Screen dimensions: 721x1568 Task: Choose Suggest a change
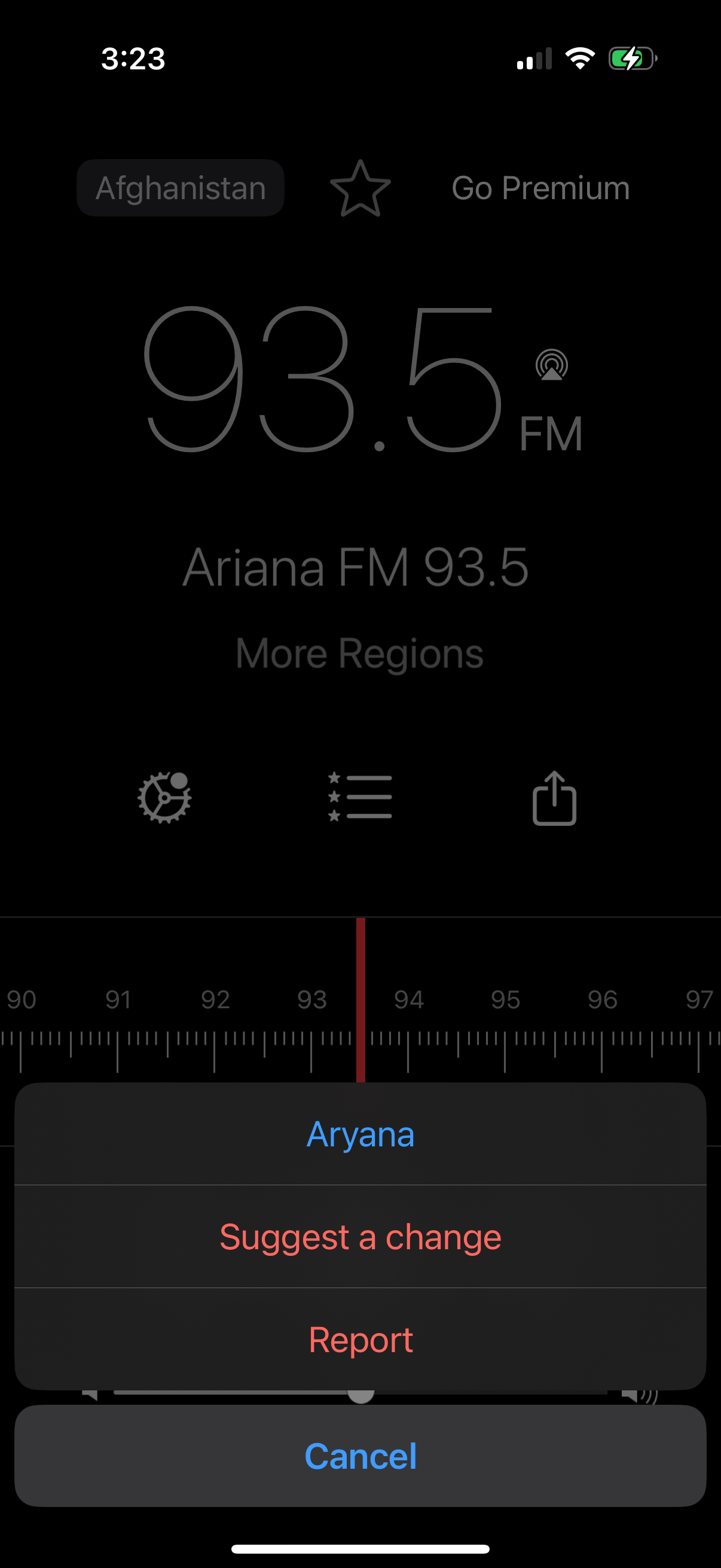360,1236
